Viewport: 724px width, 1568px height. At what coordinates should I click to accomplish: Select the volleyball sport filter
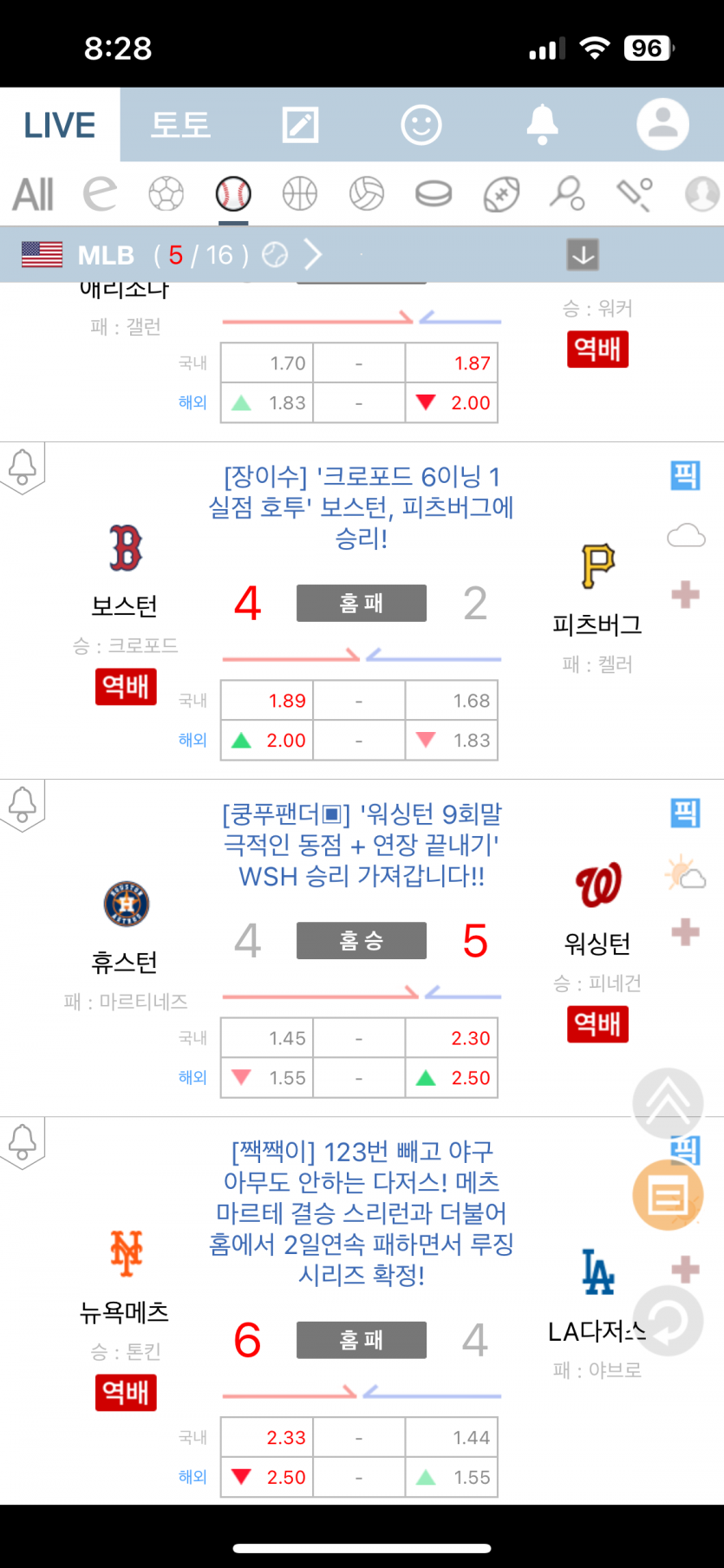pyautogui.click(x=367, y=194)
